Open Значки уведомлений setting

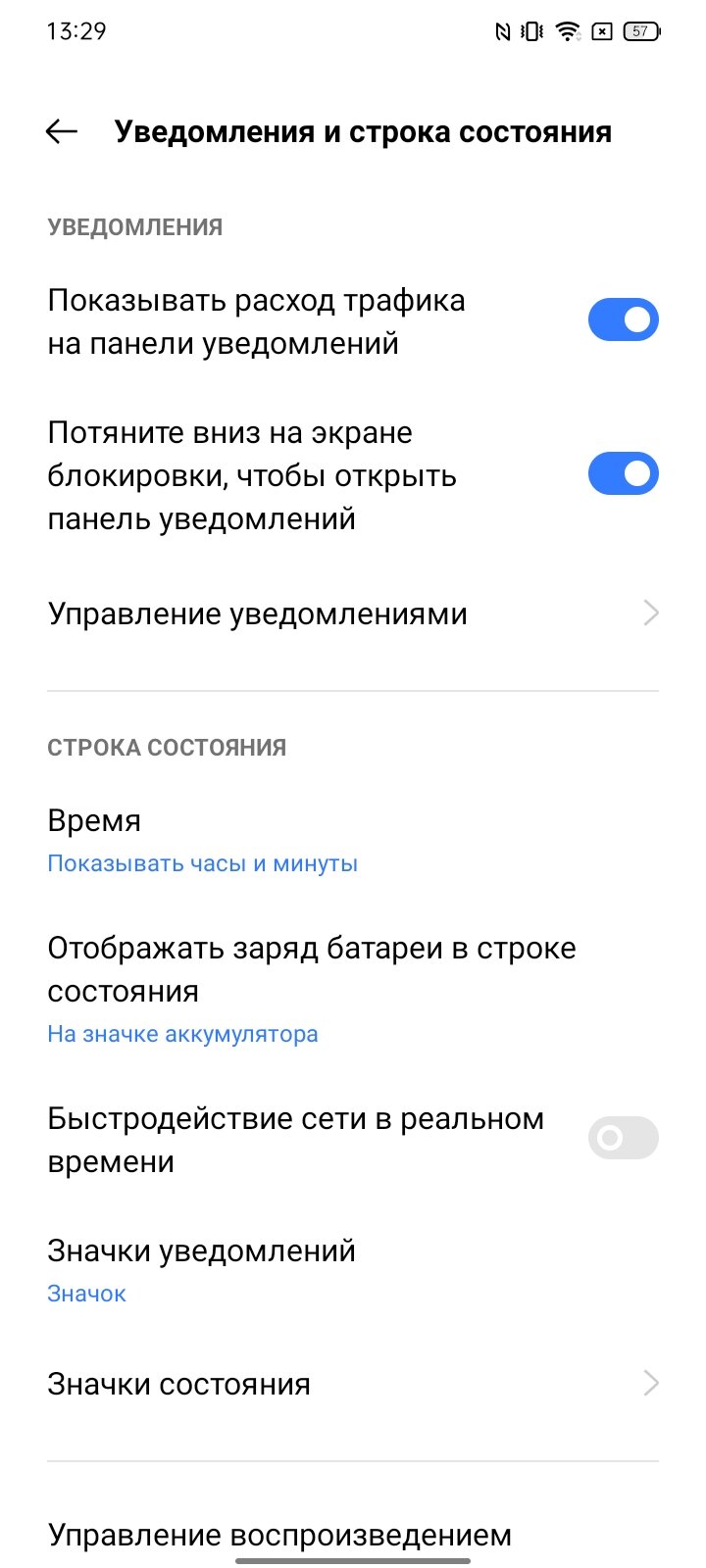click(x=353, y=1271)
